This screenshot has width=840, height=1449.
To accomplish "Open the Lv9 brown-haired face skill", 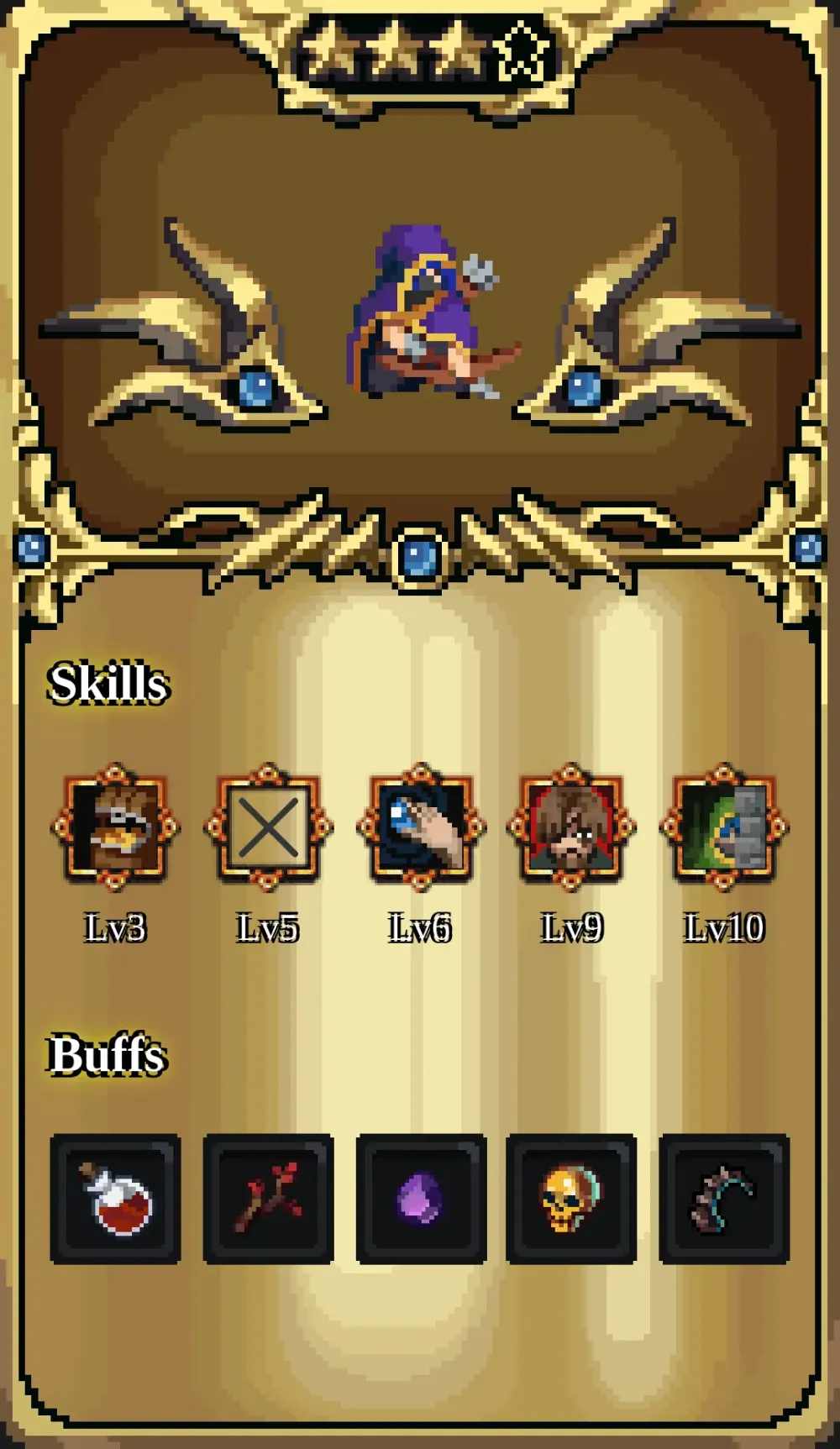I will pos(571,827).
